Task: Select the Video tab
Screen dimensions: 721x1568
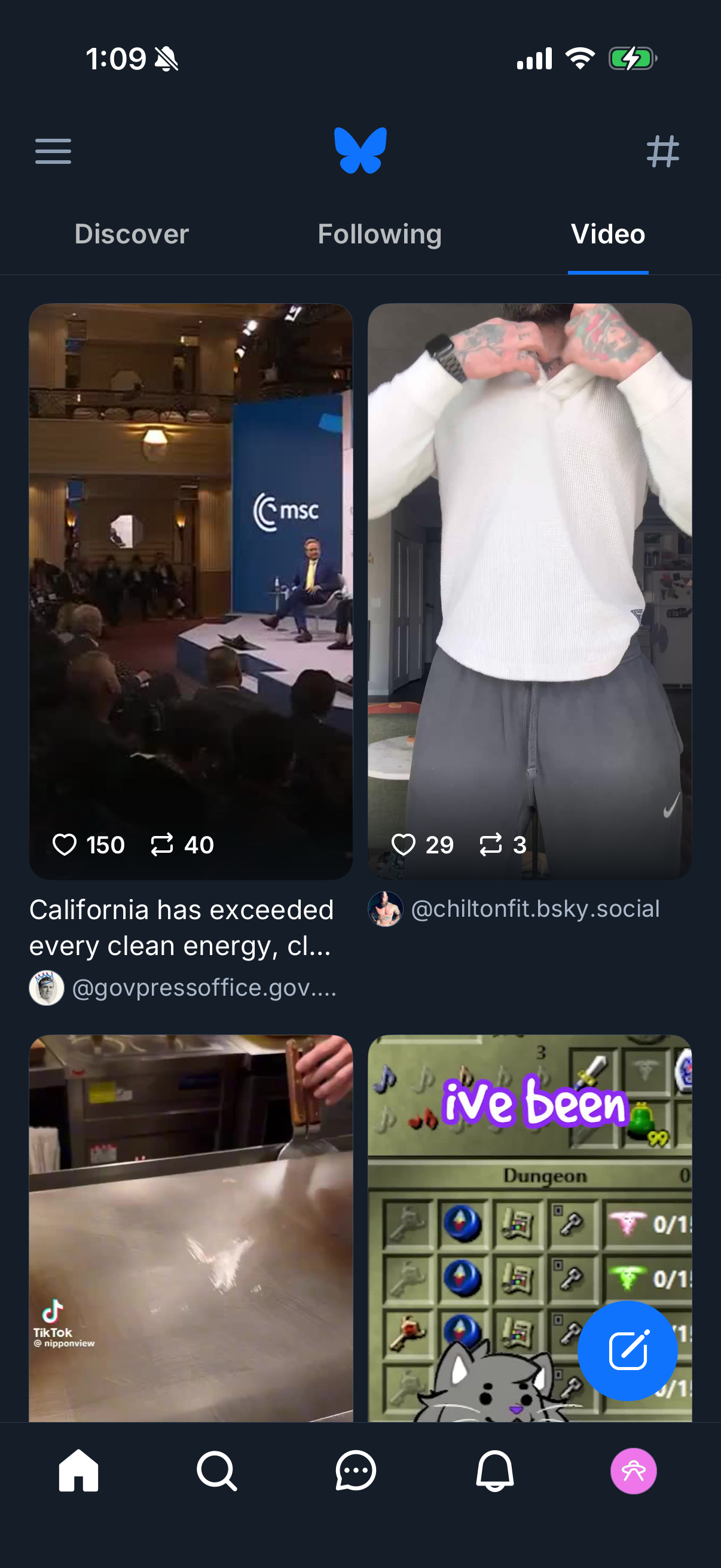Action: point(608,234)
